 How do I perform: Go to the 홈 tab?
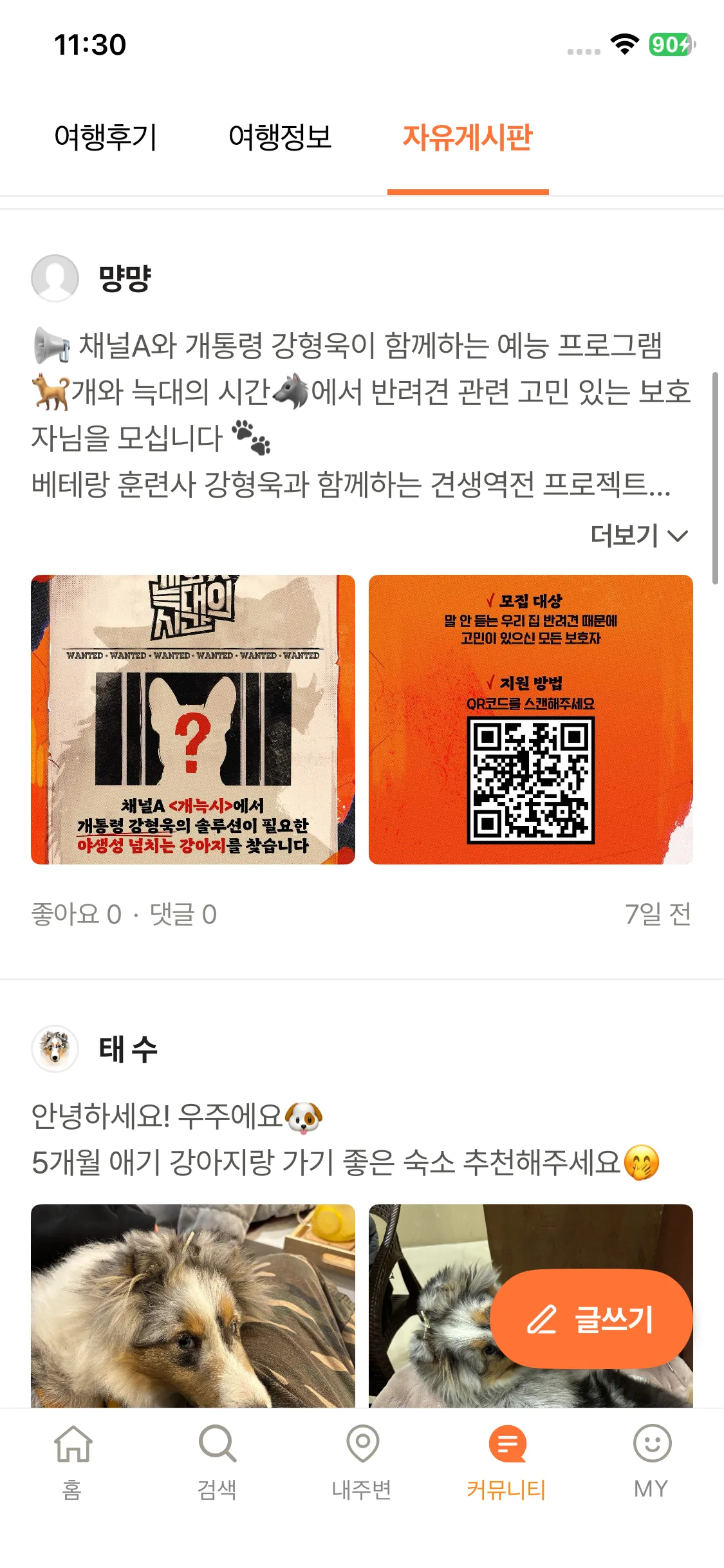tap(73, 1461)
